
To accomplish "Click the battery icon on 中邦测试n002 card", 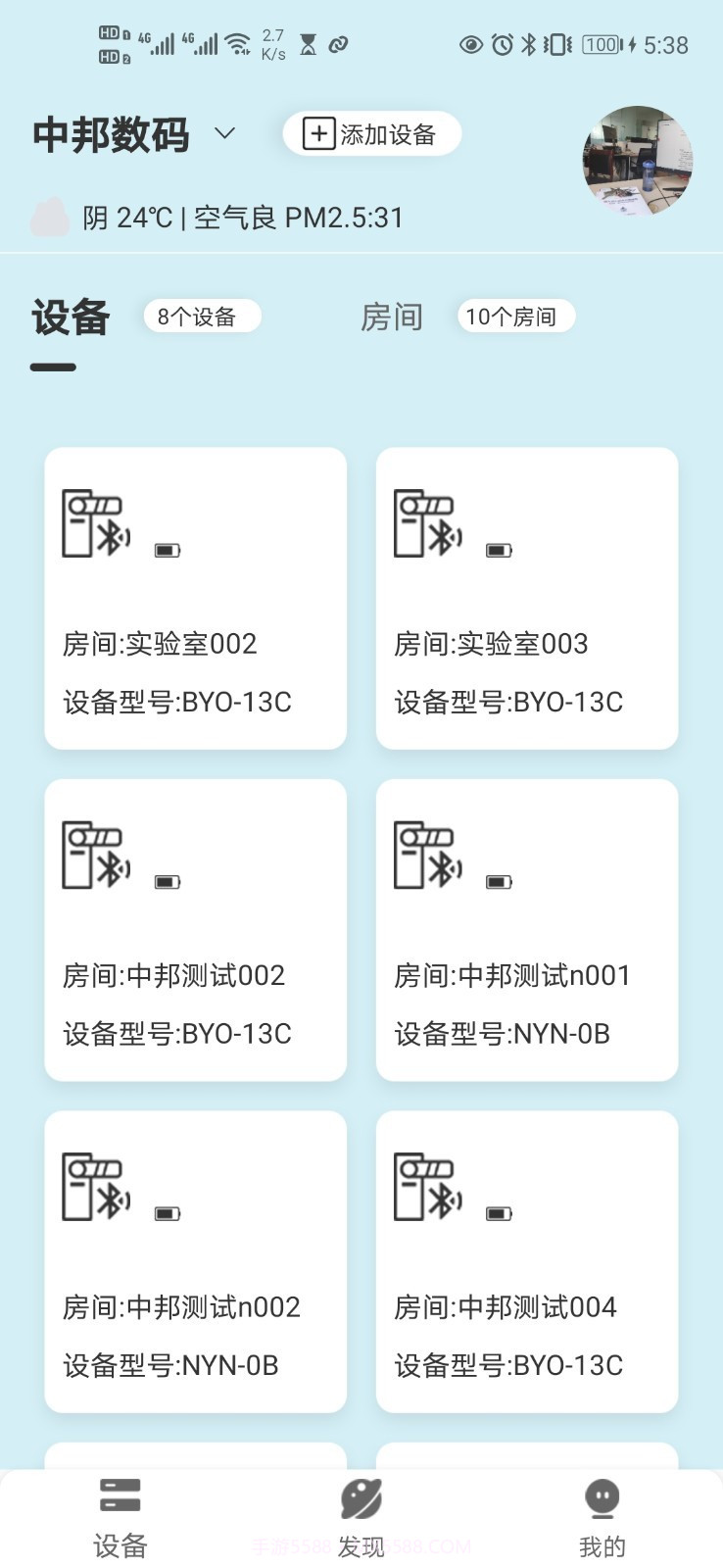I will tap(166, 1212).
